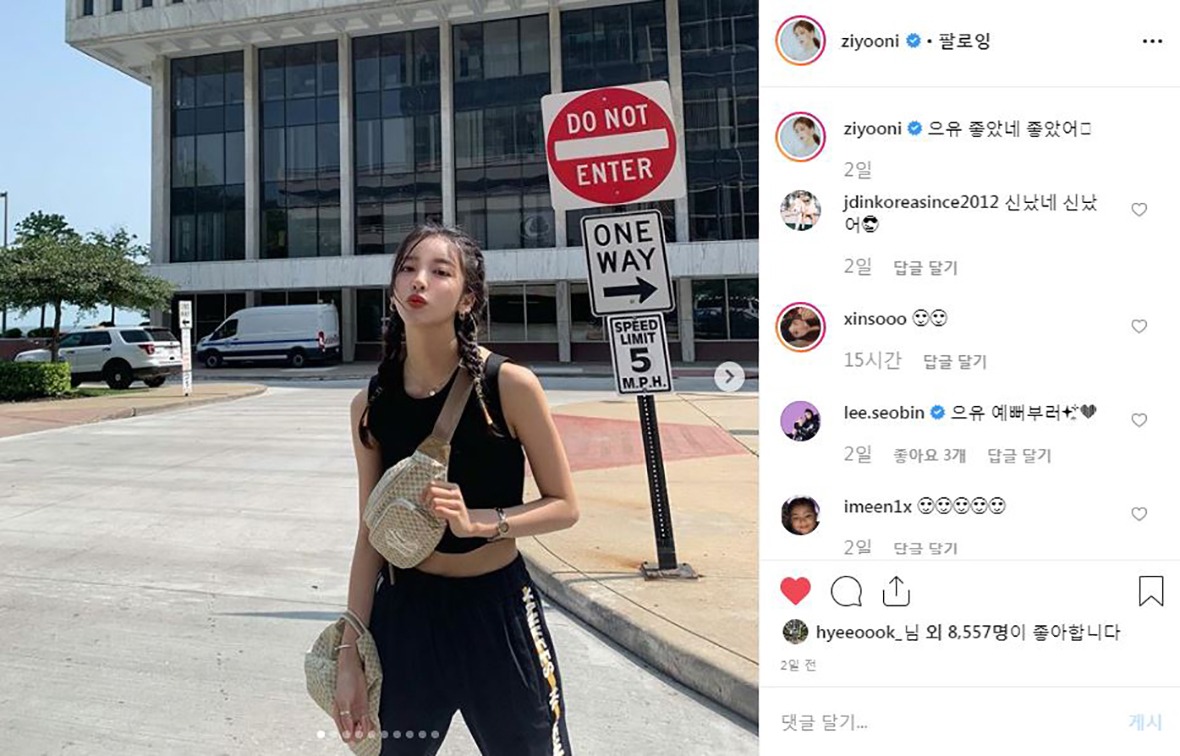The width and height of the screenshot is (1180, 756).
Task: Like jdinkoreasince2012's comment
Action: tap(1138, 210)
